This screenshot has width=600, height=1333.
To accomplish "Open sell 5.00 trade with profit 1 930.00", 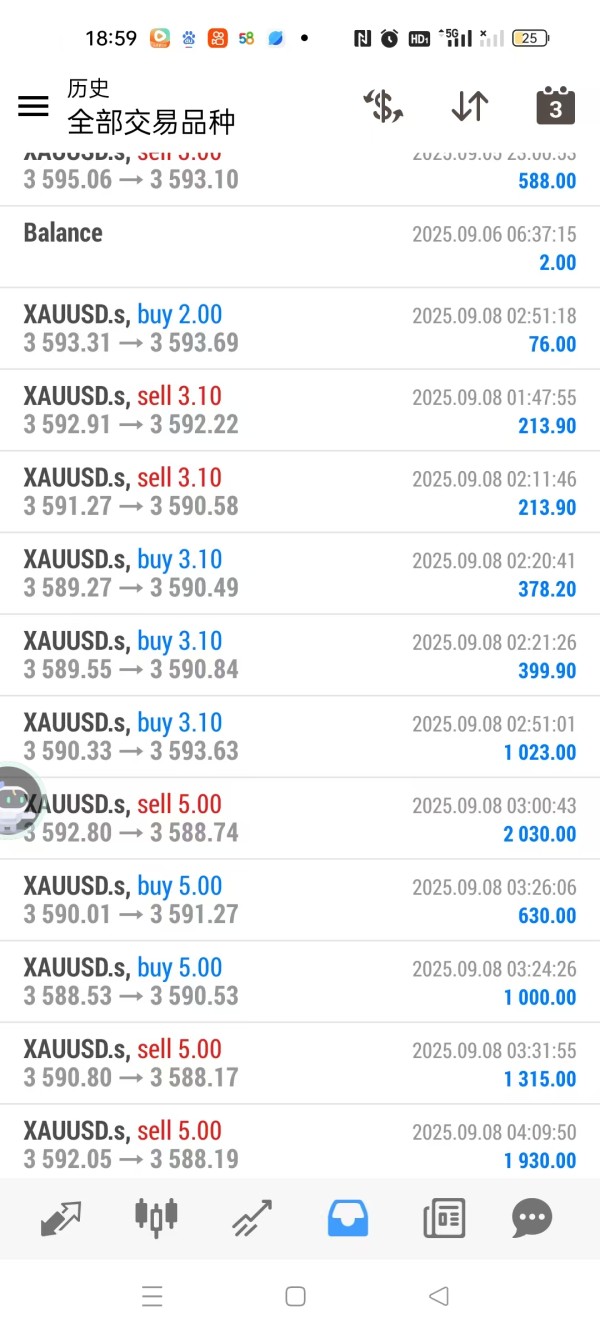I will [x=300, y=1145].
